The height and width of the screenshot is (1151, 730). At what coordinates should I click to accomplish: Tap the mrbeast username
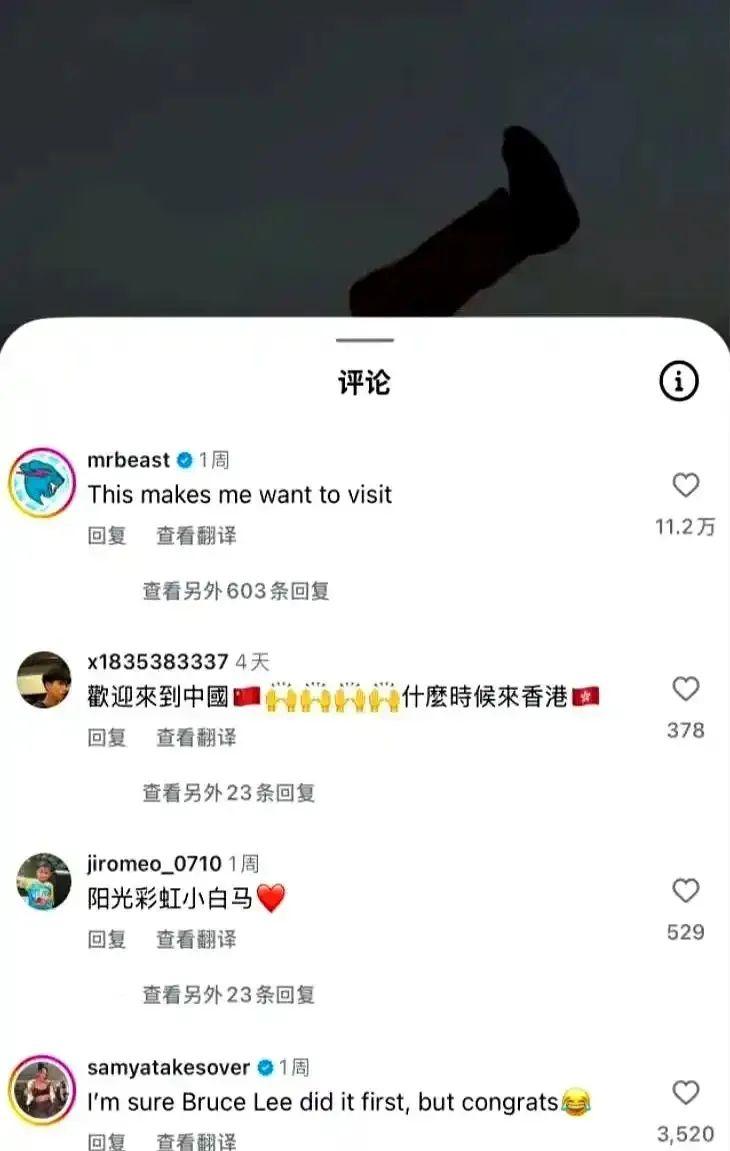129,461
